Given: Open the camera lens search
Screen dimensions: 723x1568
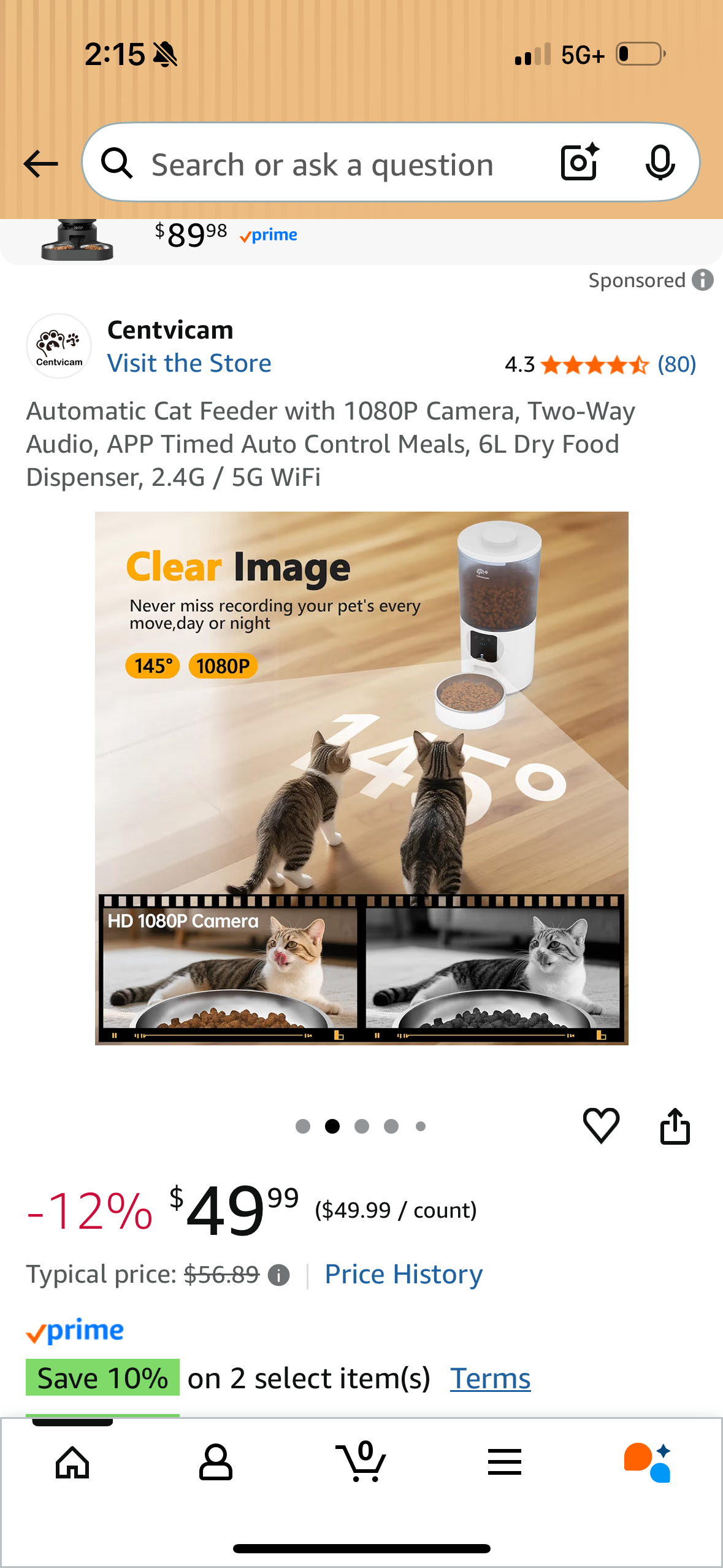Looking at the screenshot, I should pos(580,163).
